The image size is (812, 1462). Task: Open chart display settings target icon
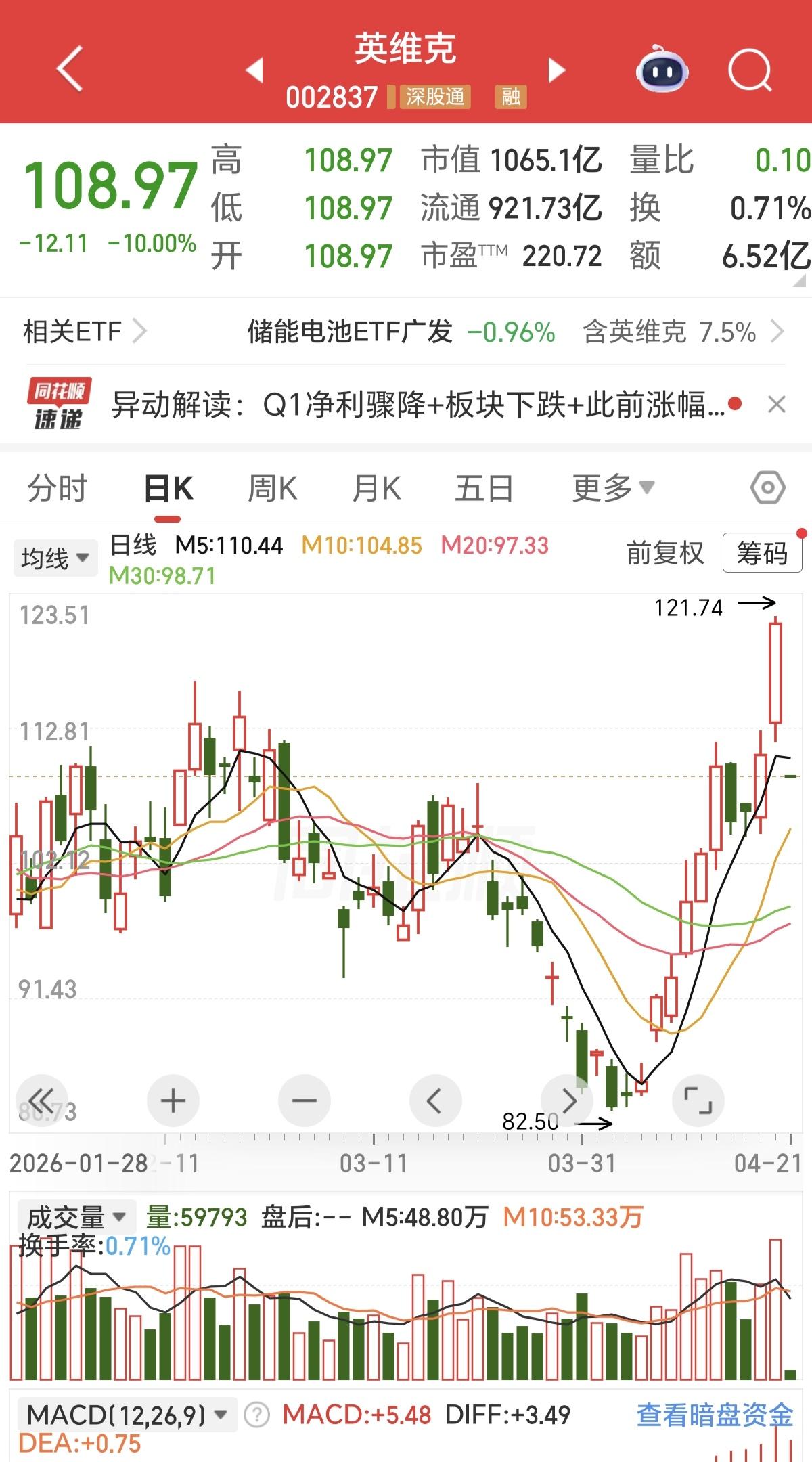point(767,487)
